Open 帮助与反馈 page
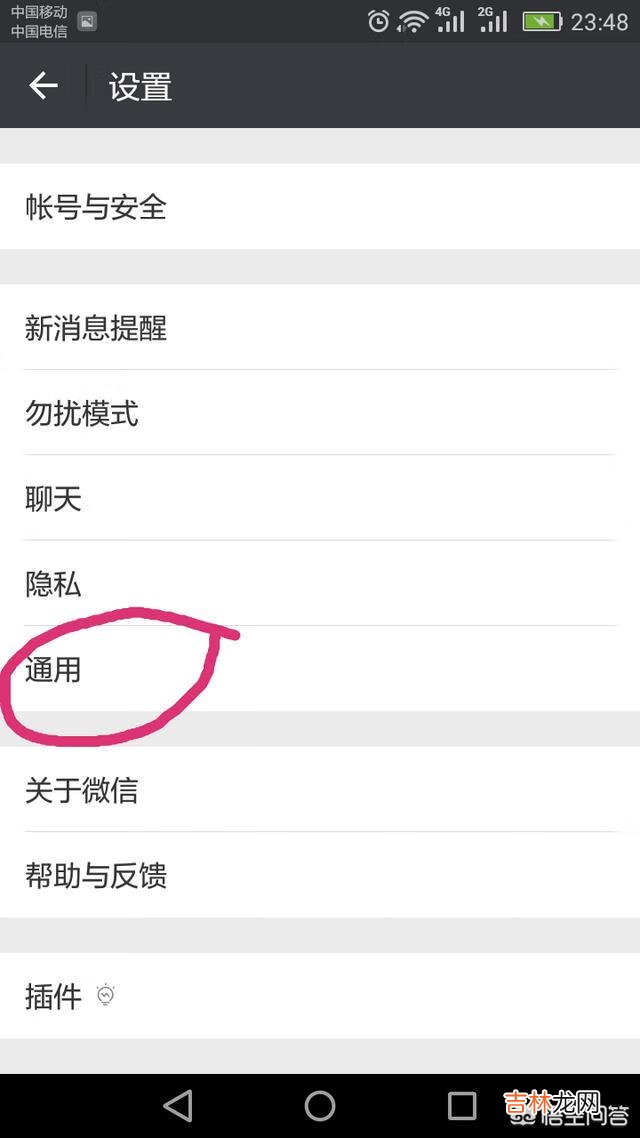The width and height of the screenshot is (640, 1138). click(96, 876)
